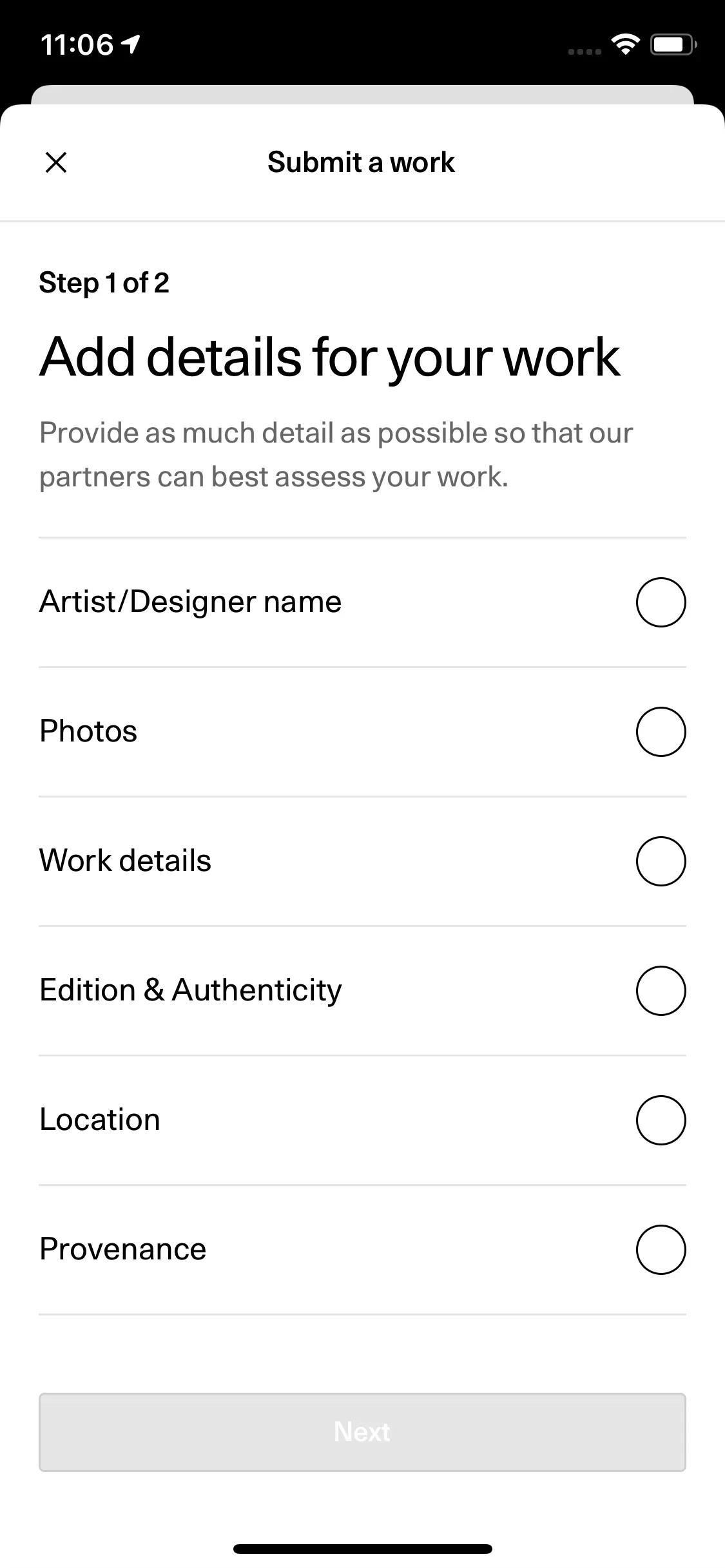Image resolution: width=725 pixels, height=1568 pixels.
Task: Tap the circle beside Artist/Designer name
Action: (661, 602)
